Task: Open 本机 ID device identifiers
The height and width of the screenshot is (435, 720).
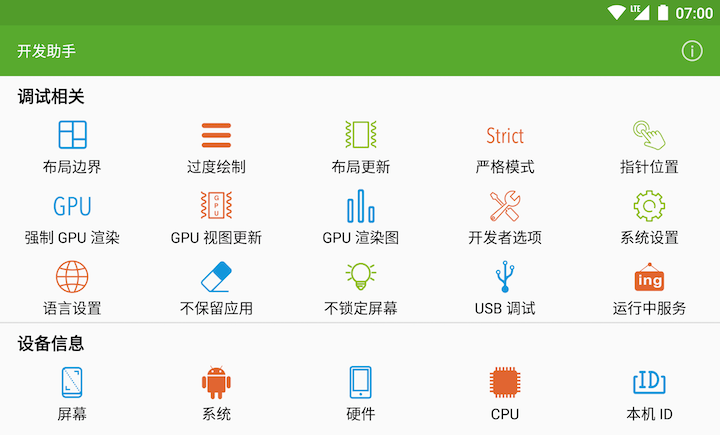Action: coord(649,393)
